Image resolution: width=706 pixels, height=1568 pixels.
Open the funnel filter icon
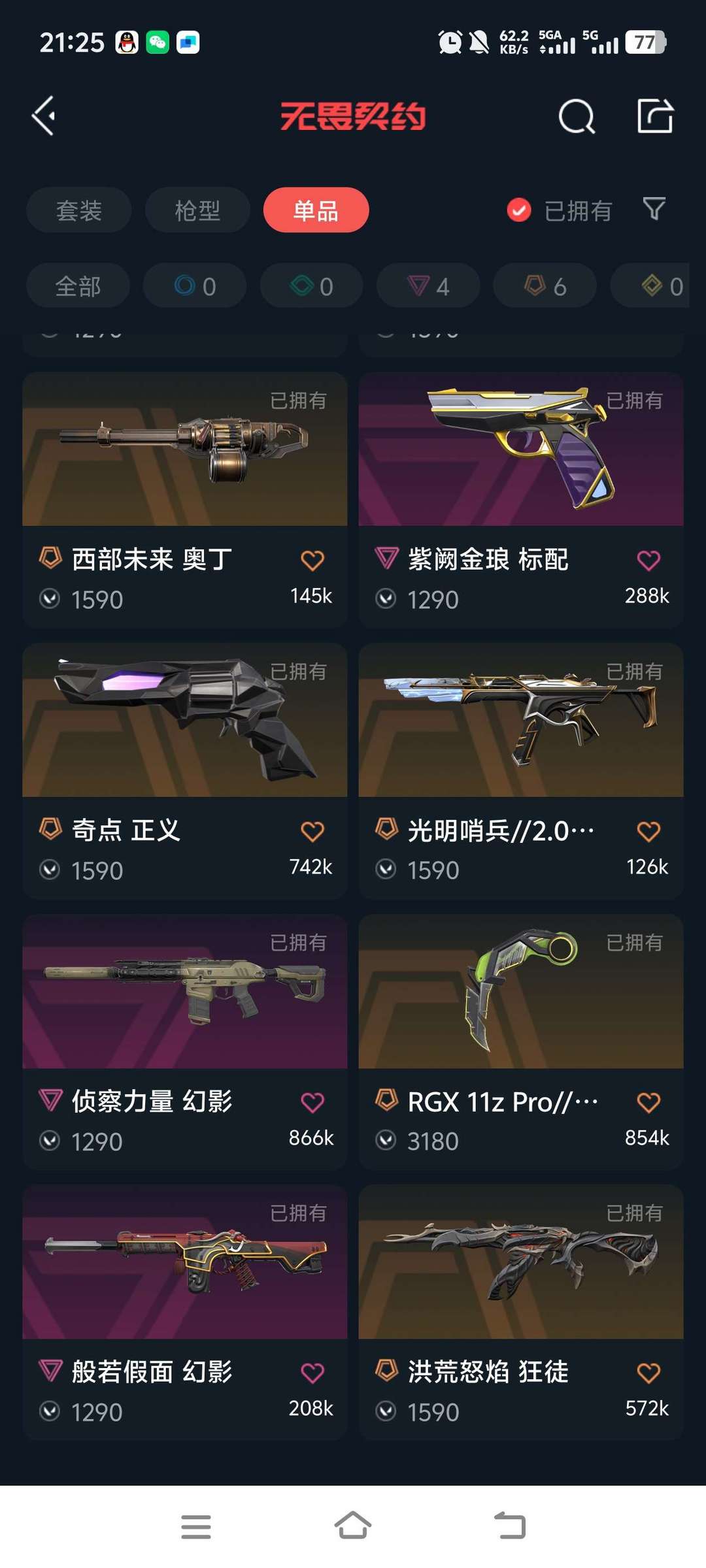coord(654,209)
